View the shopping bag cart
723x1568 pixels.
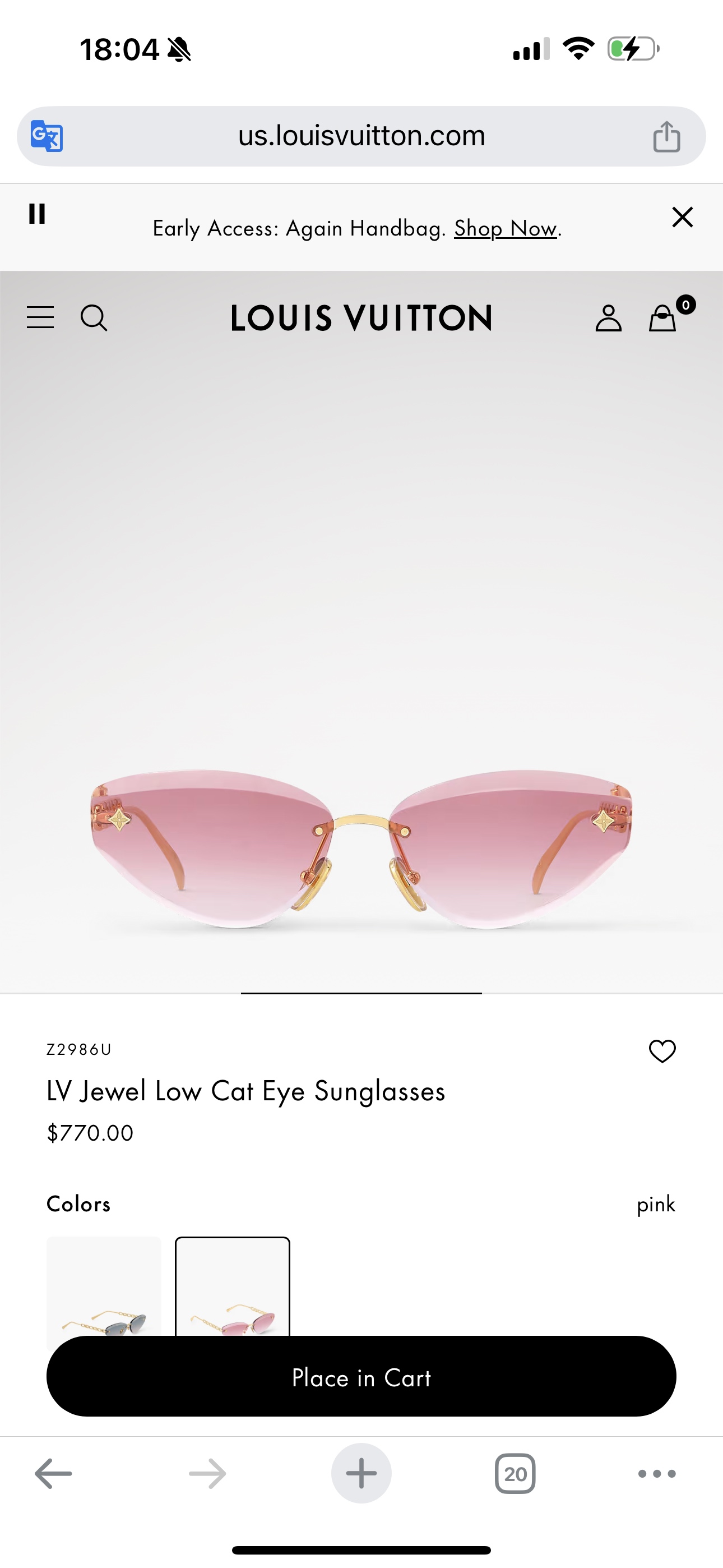click(x=662, y=318)
